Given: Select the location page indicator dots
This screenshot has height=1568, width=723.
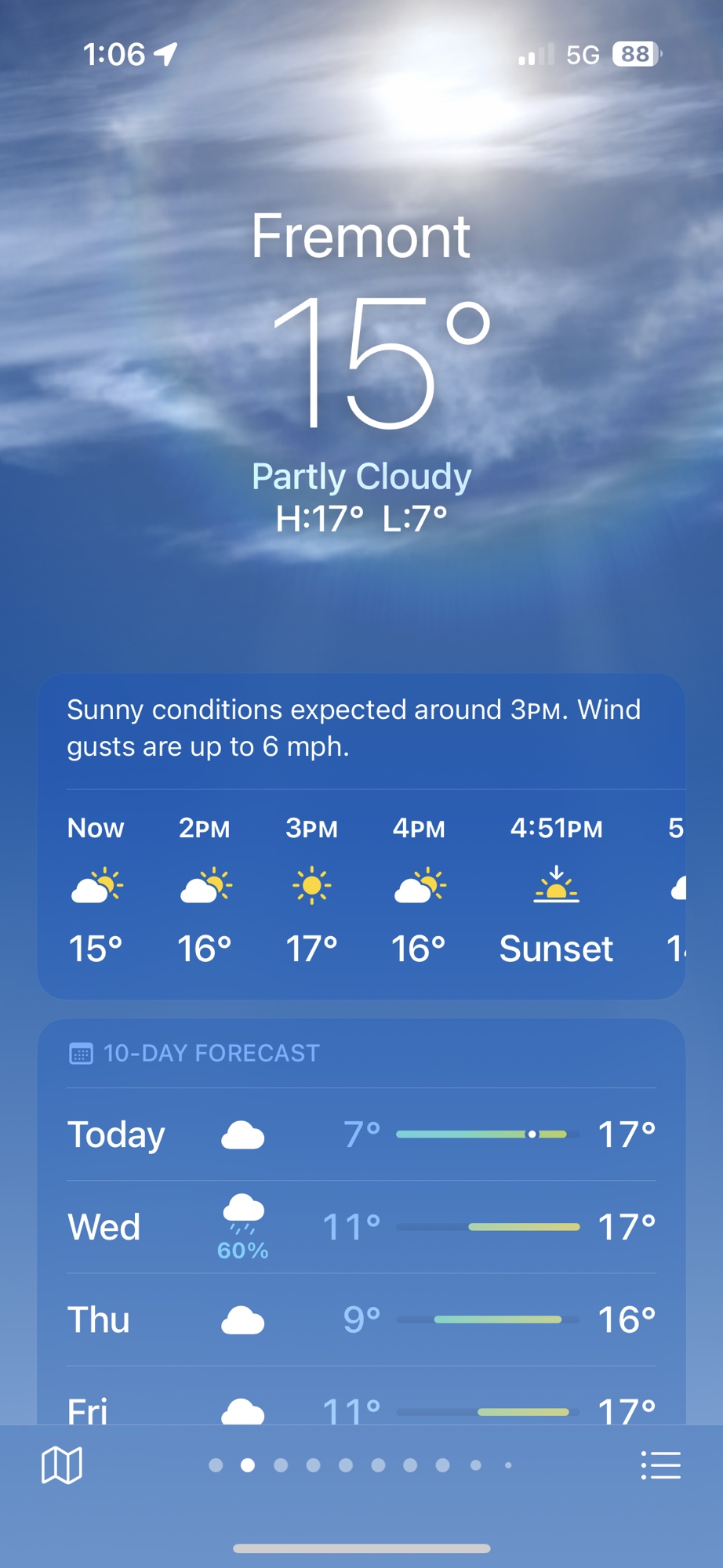Looking at the screenshot, I should (361, 1465).
